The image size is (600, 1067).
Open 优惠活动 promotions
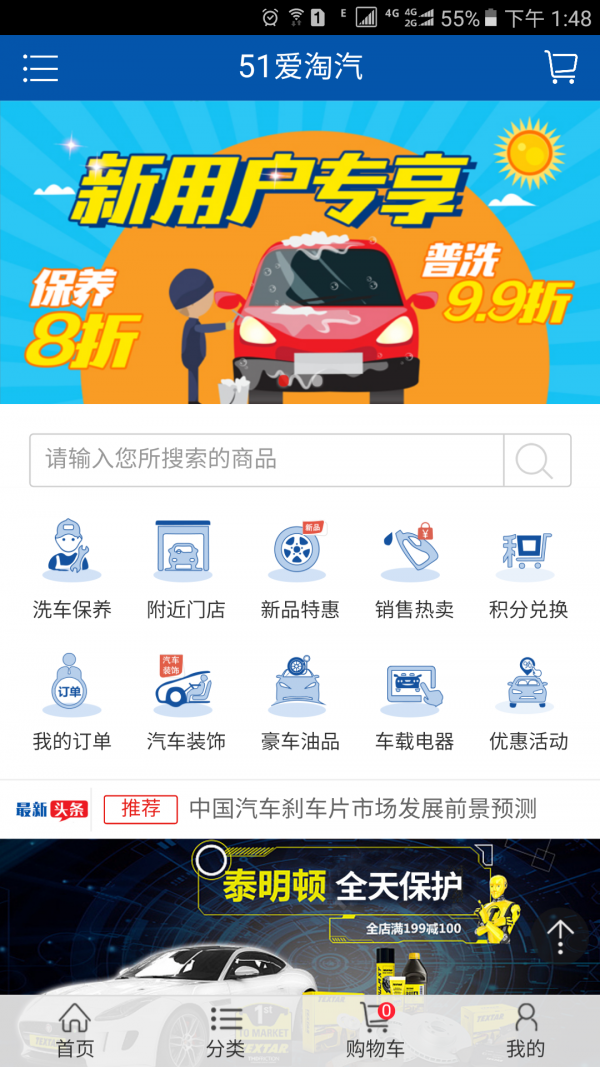[528, 700]
